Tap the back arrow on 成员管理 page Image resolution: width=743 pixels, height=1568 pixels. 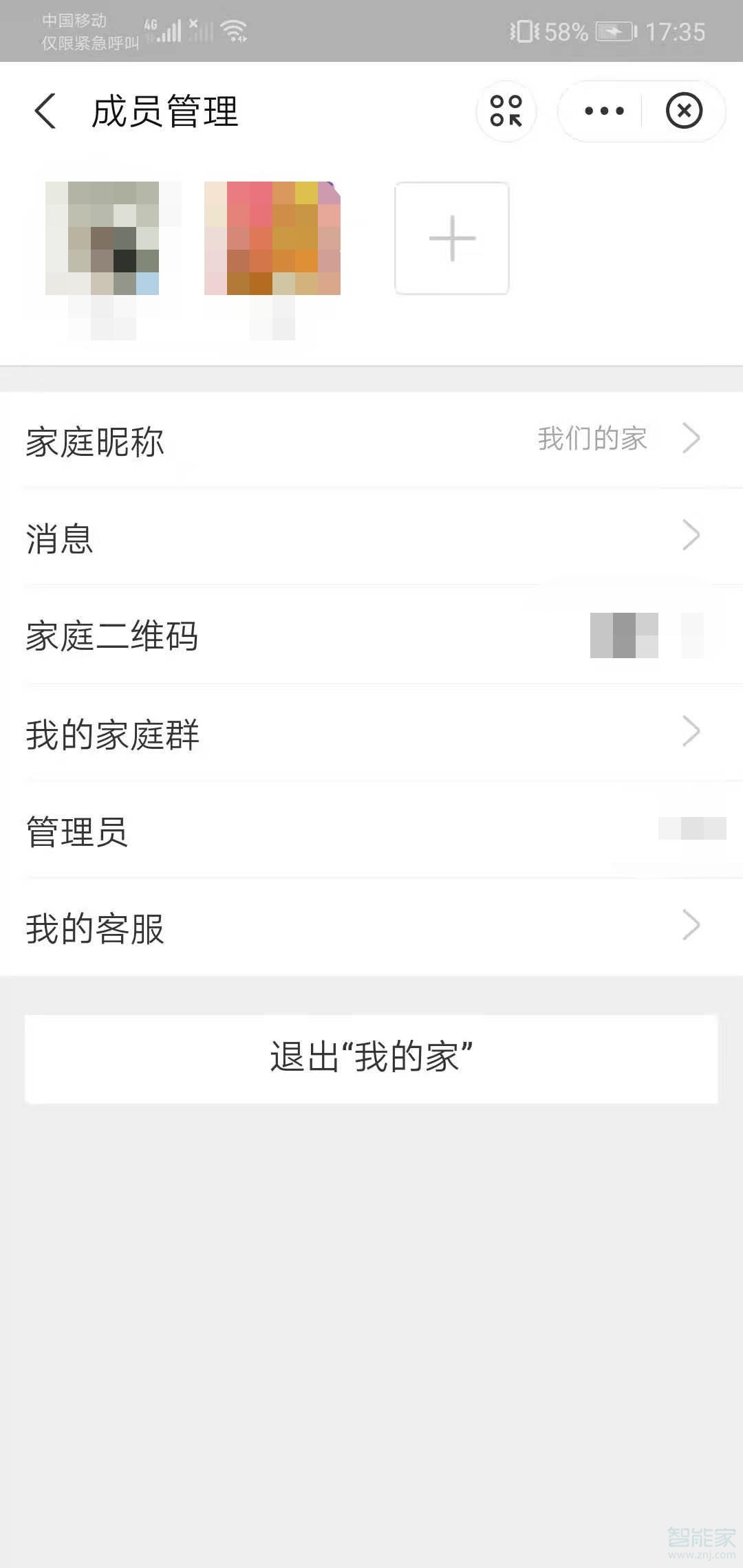(45, 112)
